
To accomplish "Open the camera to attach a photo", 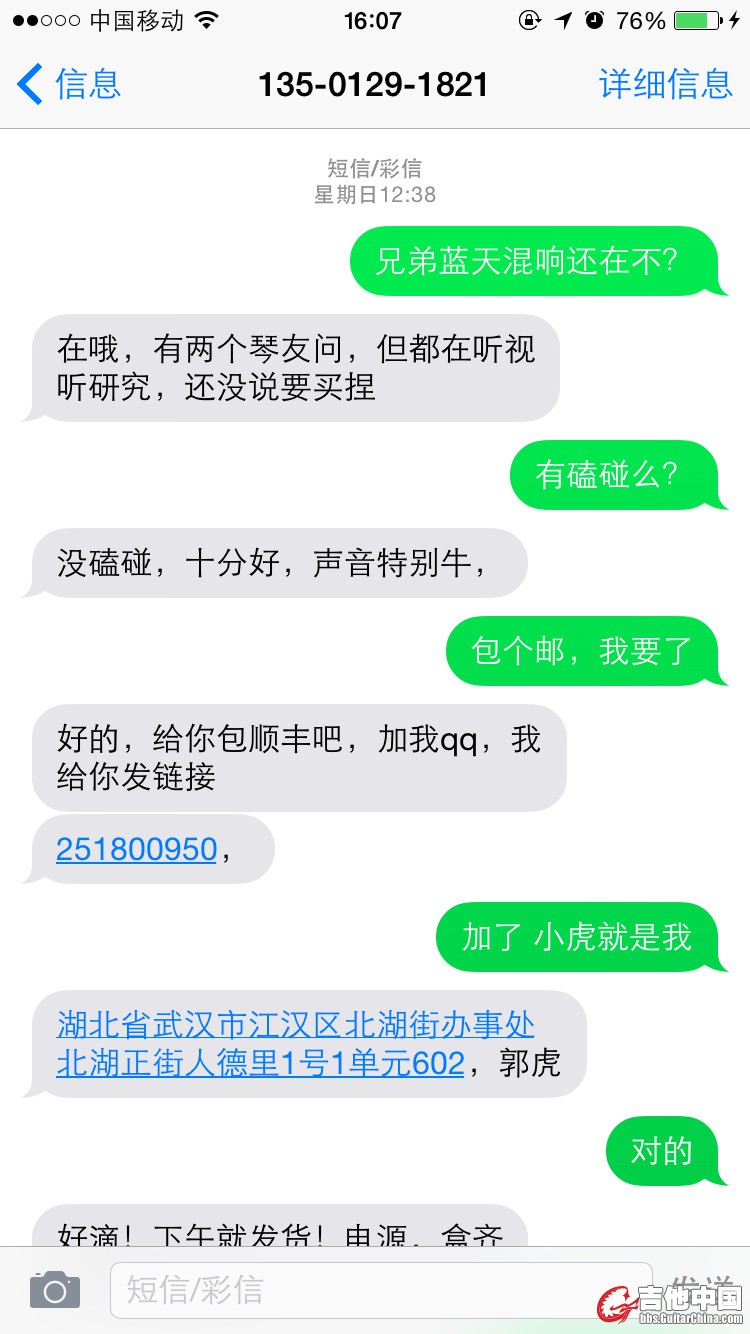I will click(55, 1290).
